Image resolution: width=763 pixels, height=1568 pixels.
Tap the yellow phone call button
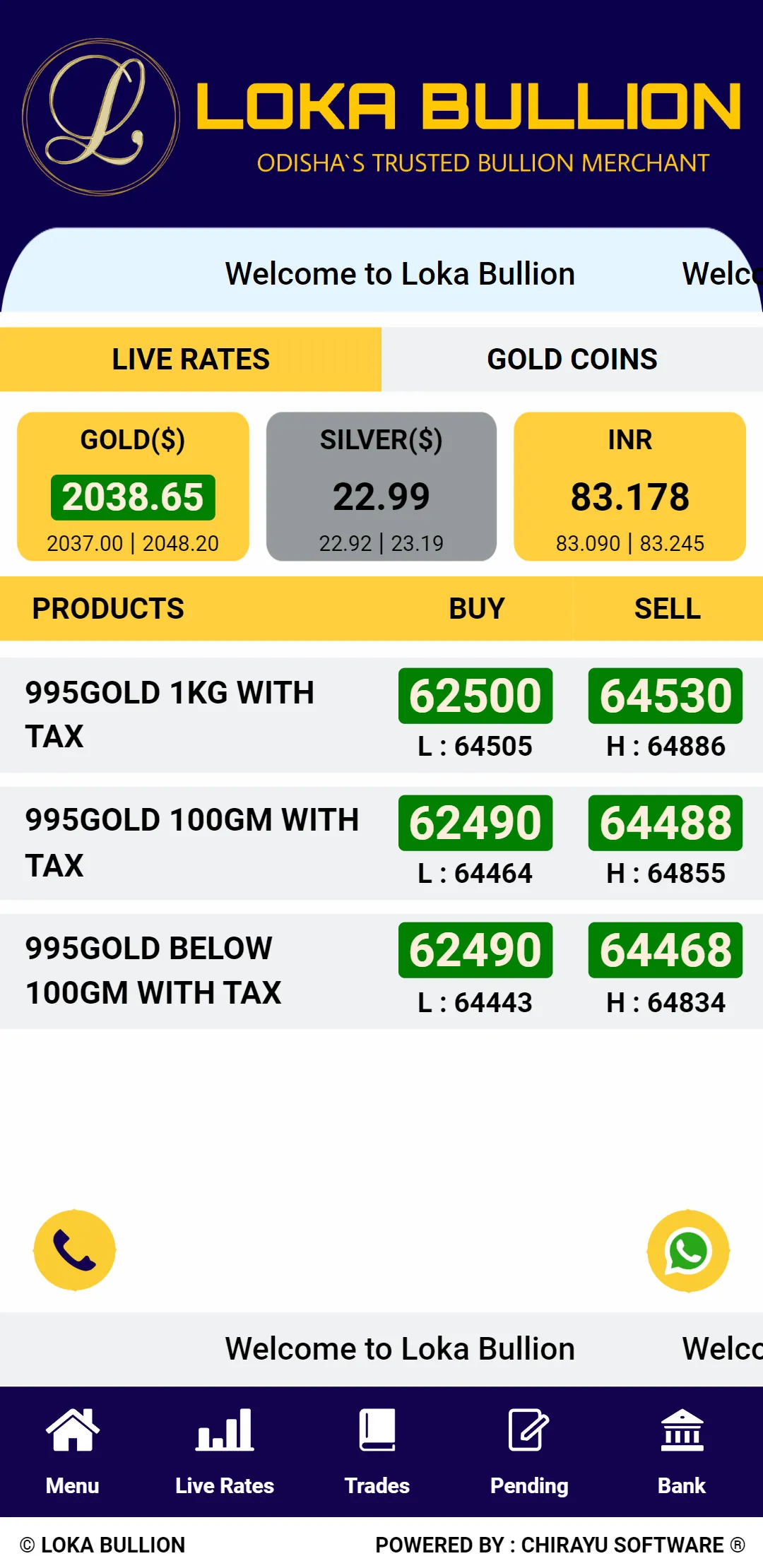[x=75, y=1250]
